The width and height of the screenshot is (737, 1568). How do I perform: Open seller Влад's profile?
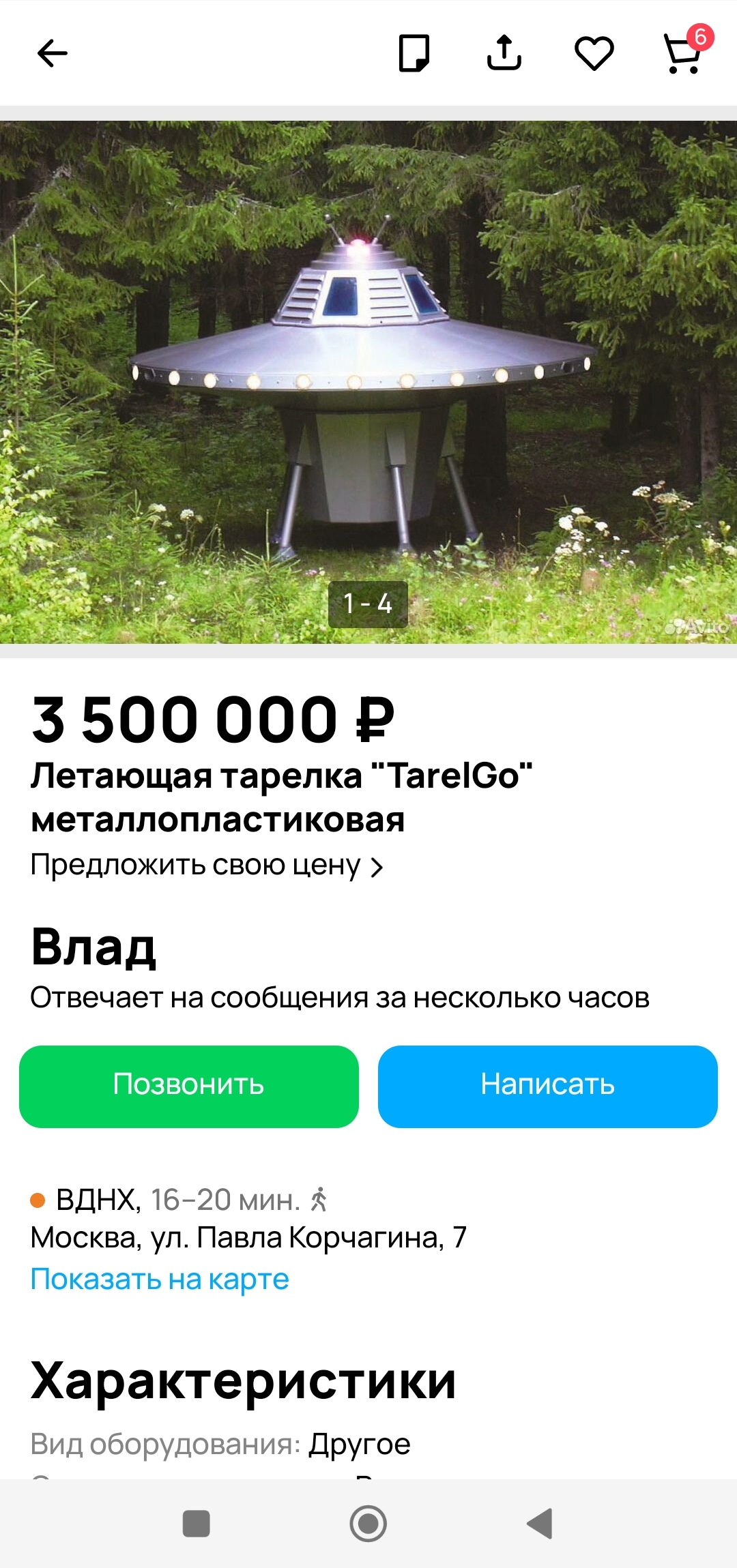pos(93,947)
